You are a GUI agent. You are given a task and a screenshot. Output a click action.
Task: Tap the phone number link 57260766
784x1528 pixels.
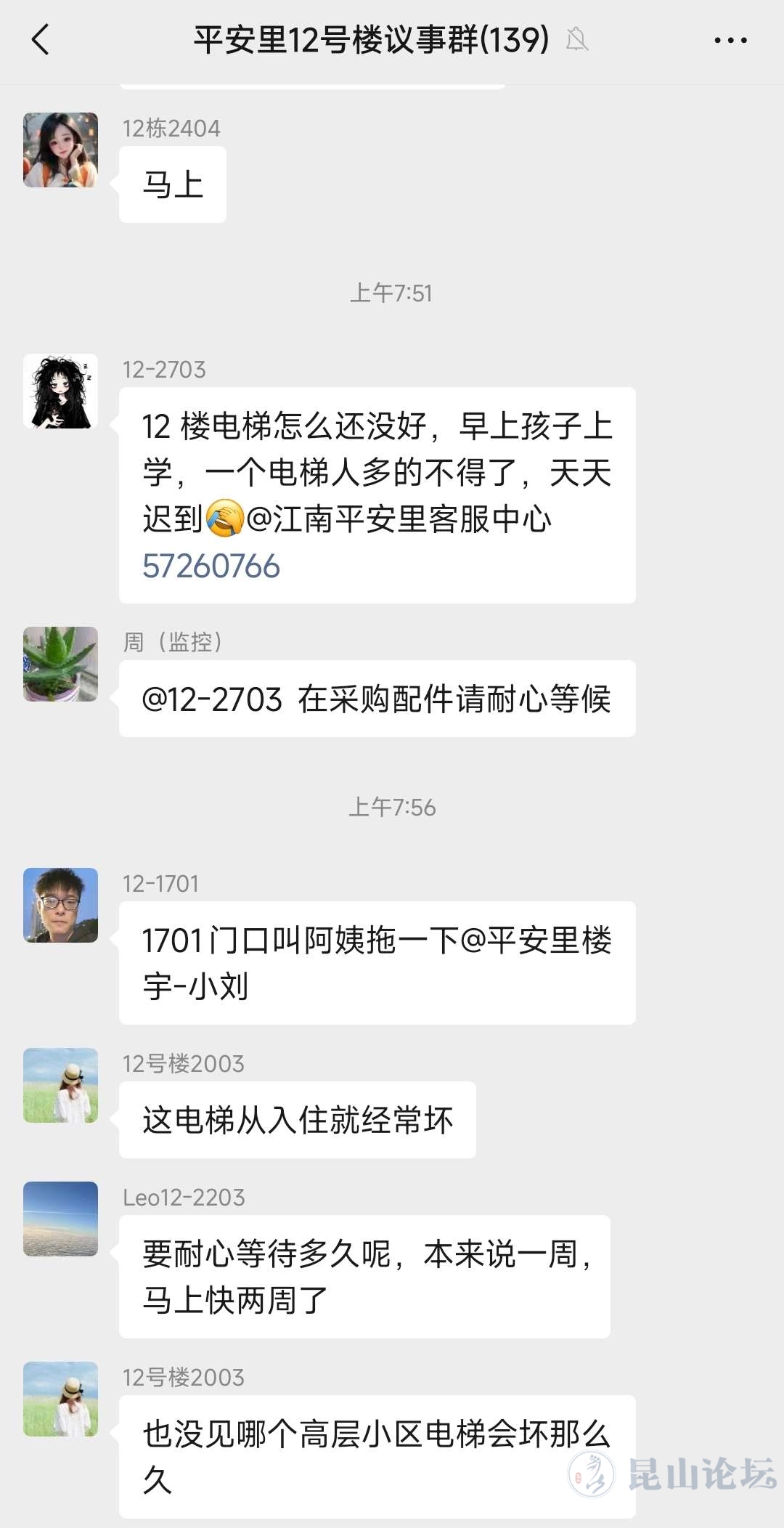point(211,566)
